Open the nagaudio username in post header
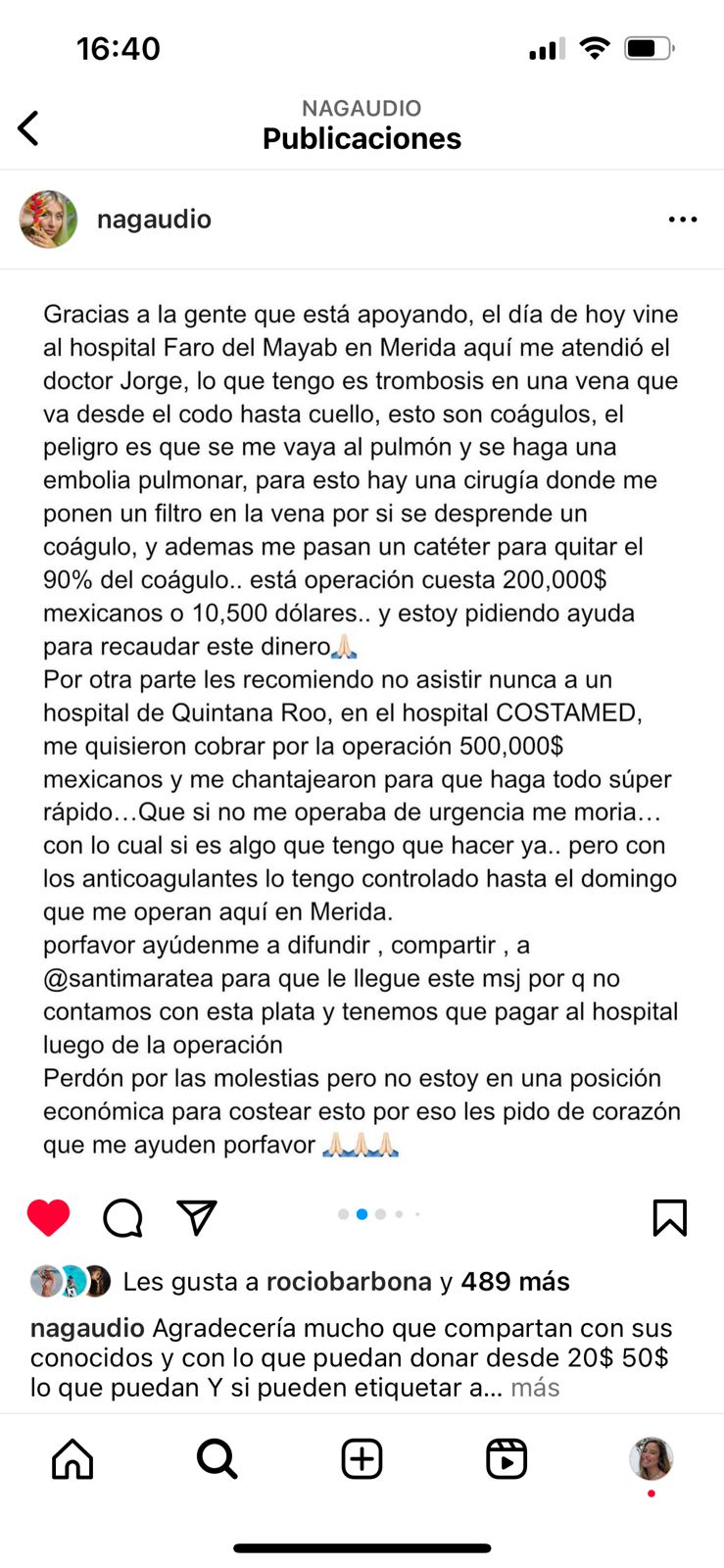 [x=154, y=219]
